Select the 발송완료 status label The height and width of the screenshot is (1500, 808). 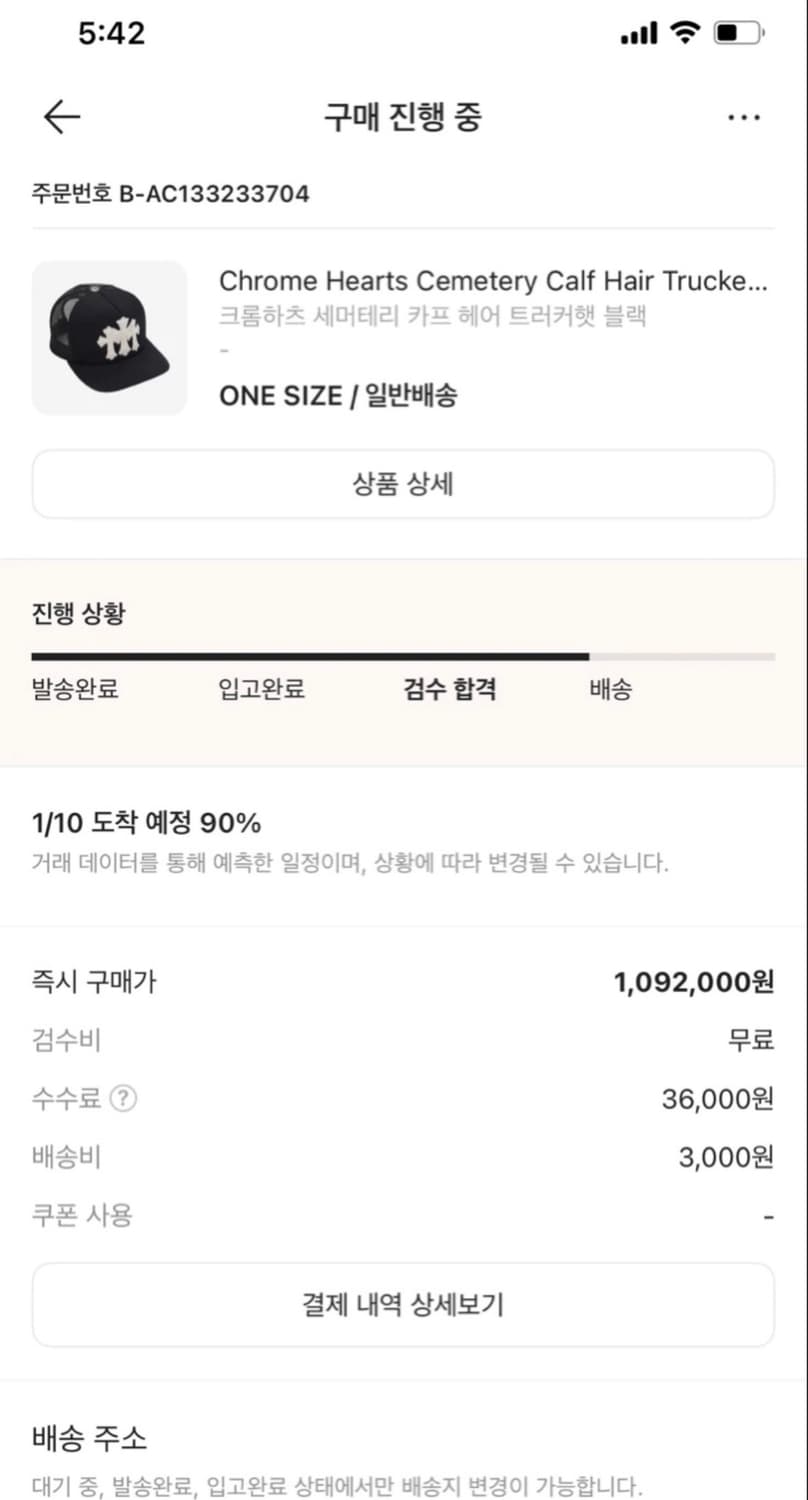point(72,689)
